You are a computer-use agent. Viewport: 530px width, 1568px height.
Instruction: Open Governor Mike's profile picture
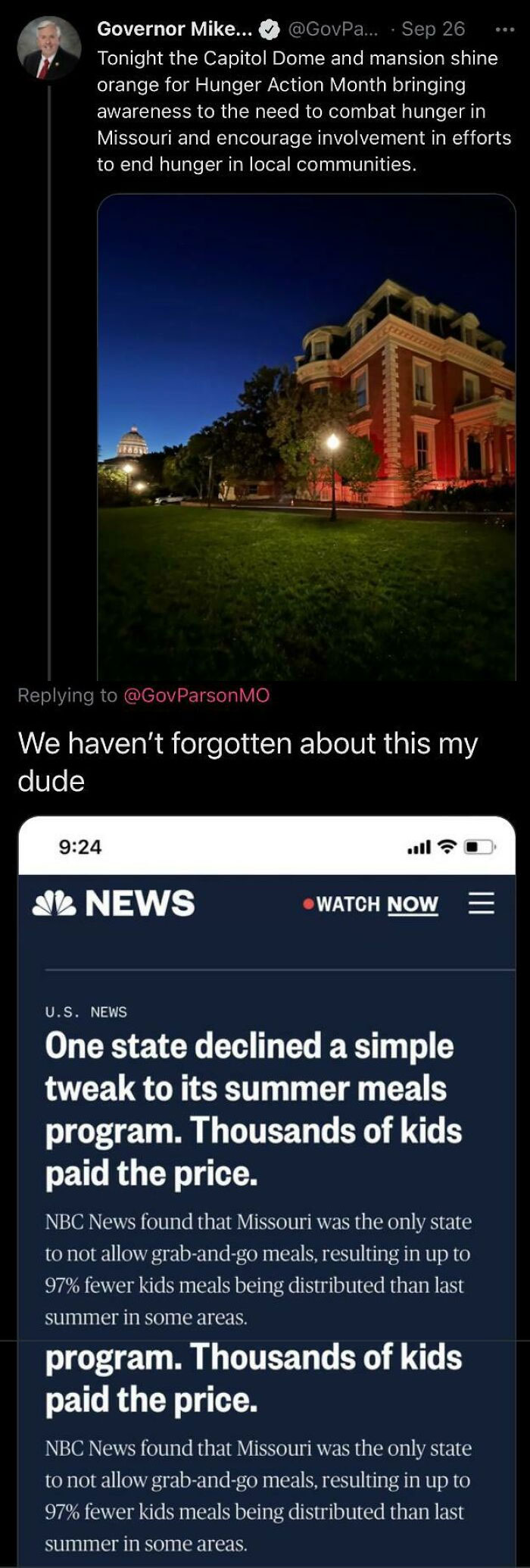click(48, 48)
